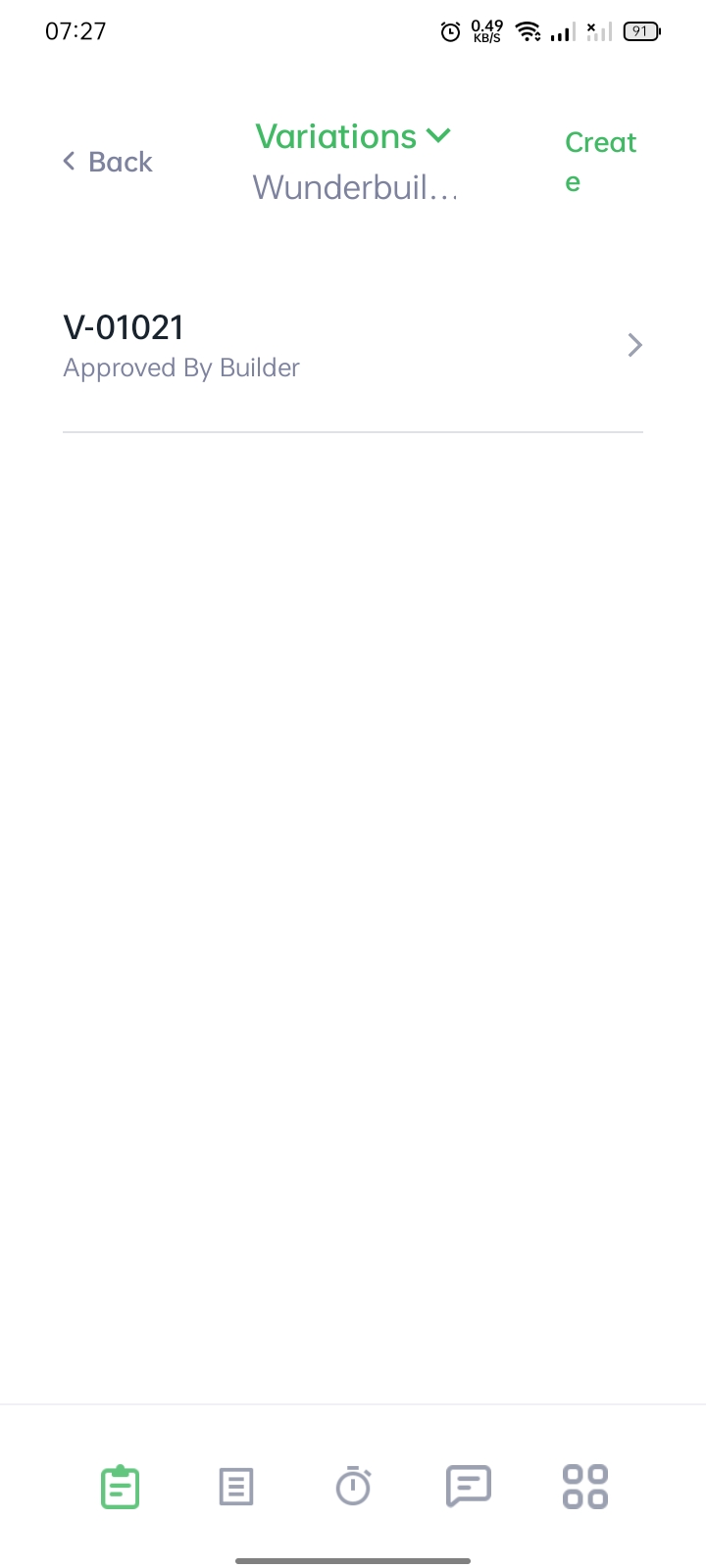Open variation V-01021
The image size is (706, 1568).
pyautogui.click(x=353, y=346)
